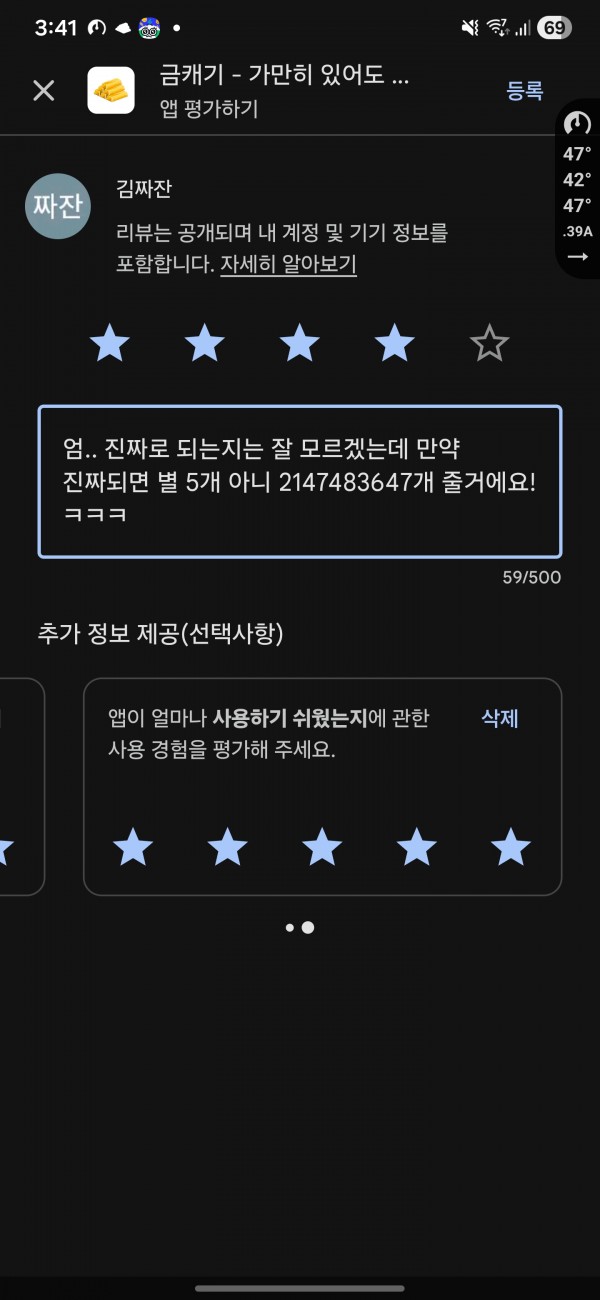Tap 등록 to post the review
The width and height of the screenshot is (600, 1300).
pos(524,91)
